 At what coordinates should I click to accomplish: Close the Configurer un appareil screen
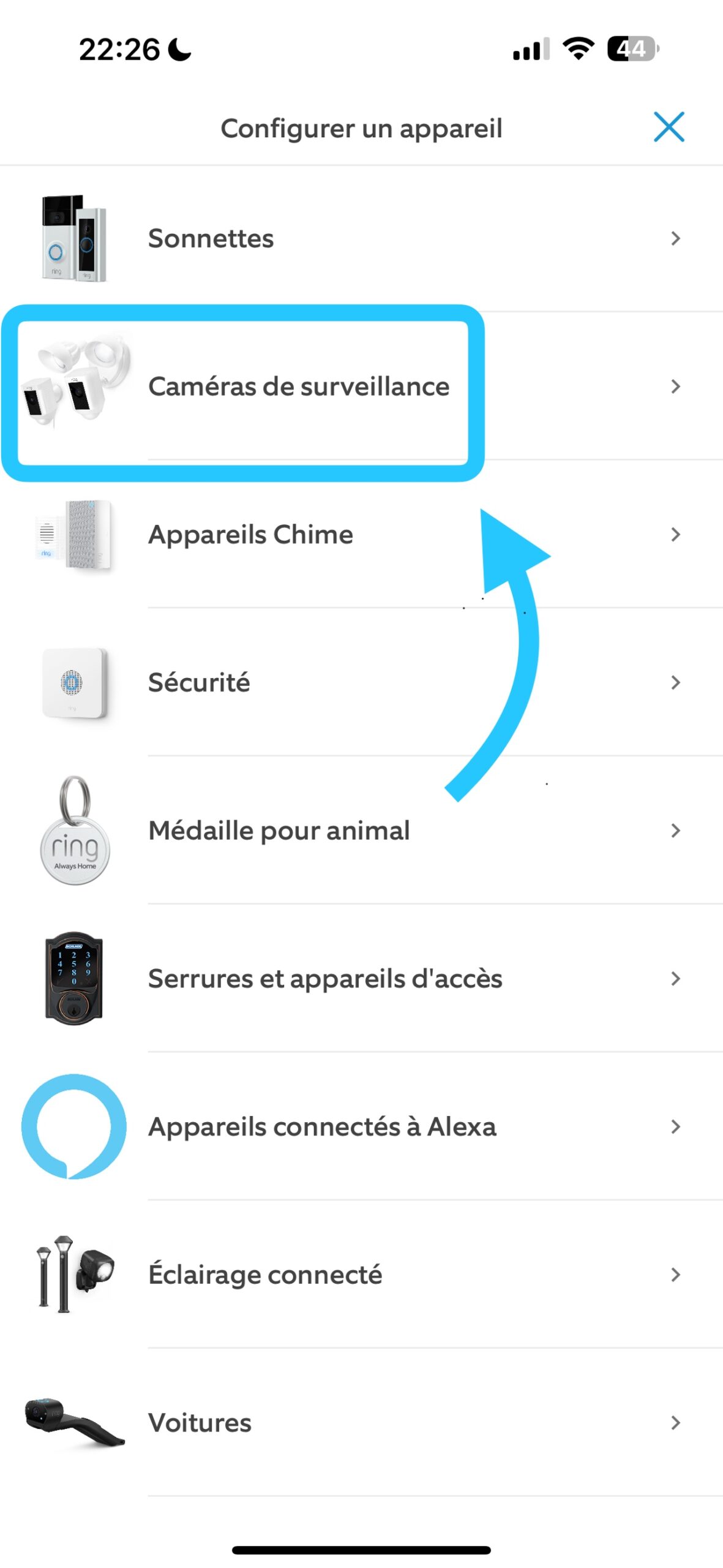point(668,127)
